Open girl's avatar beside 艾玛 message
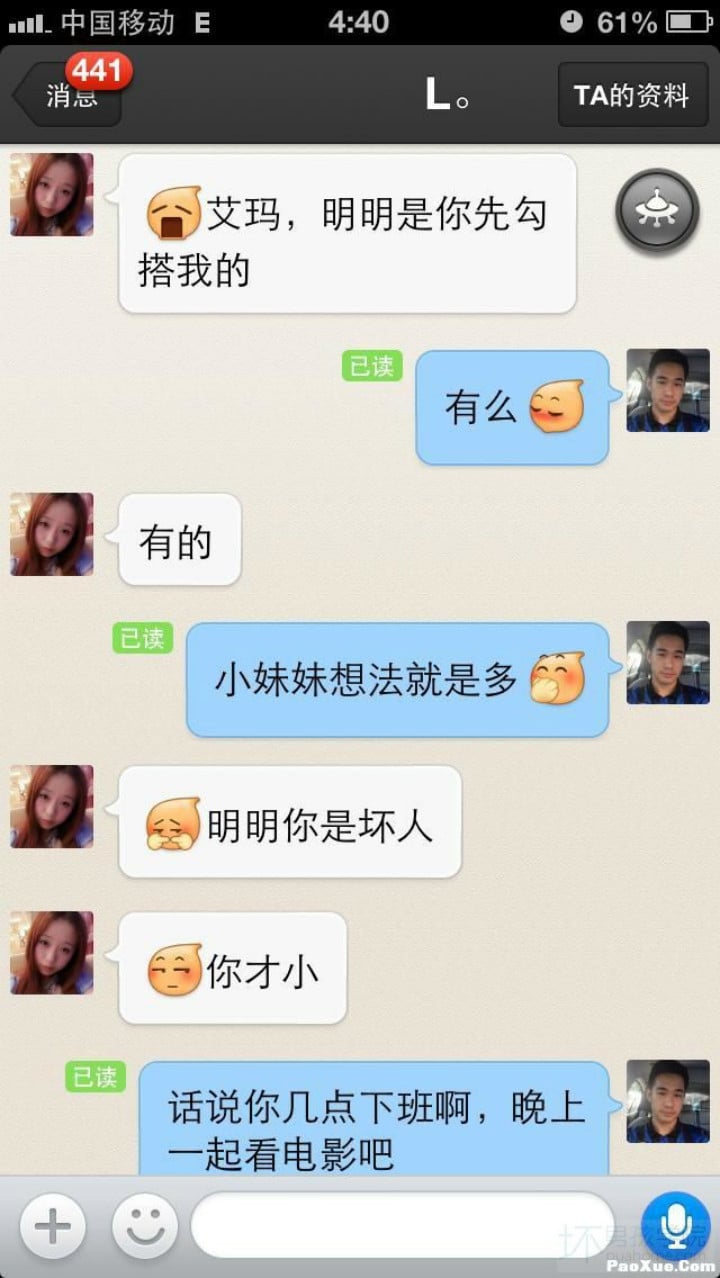Image resolution: width=720 pixels, height=1278 pixels. tap(52, 194)
